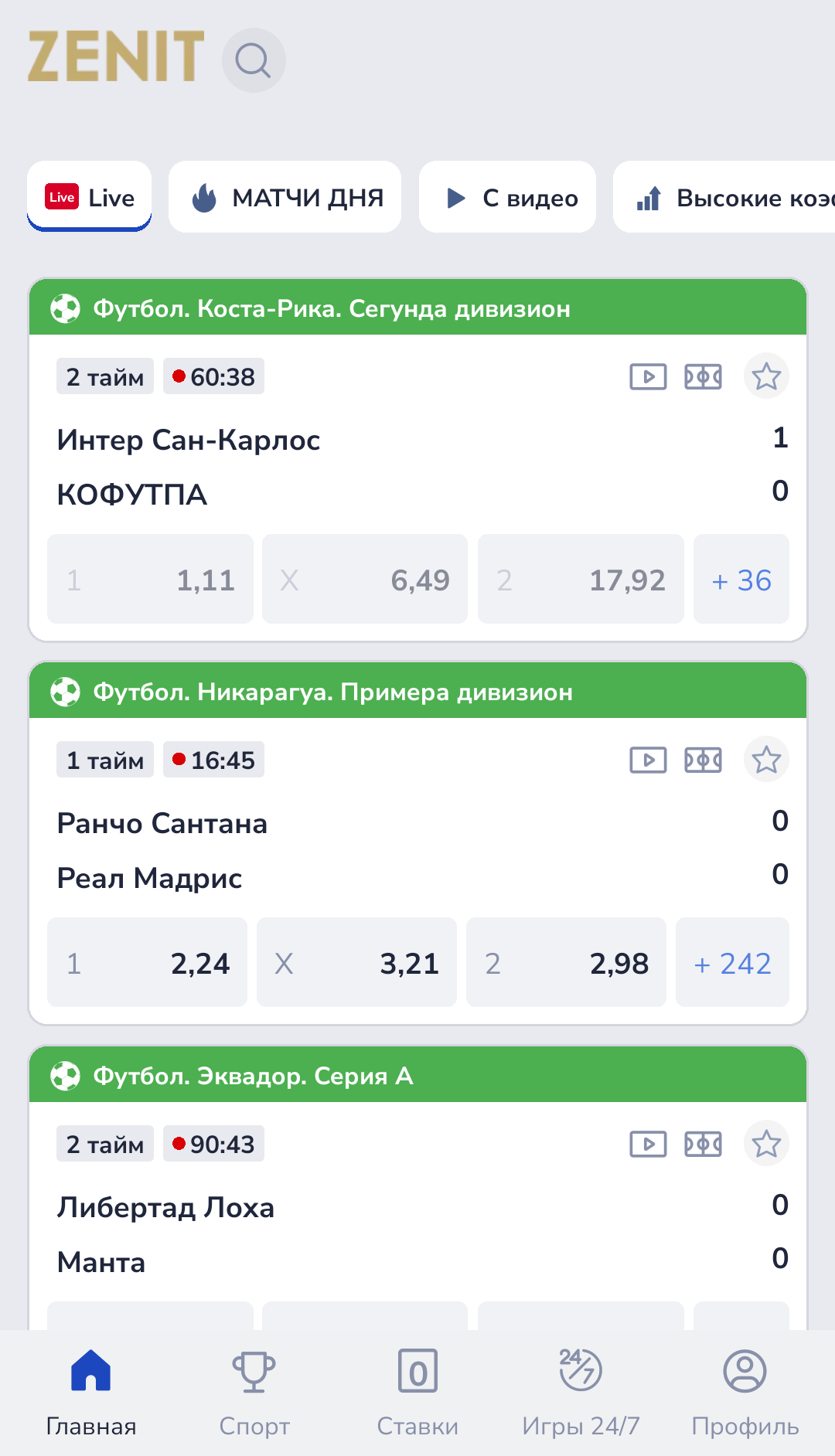
Task: Open the search magnifier icon
Action: click(253, 60)
